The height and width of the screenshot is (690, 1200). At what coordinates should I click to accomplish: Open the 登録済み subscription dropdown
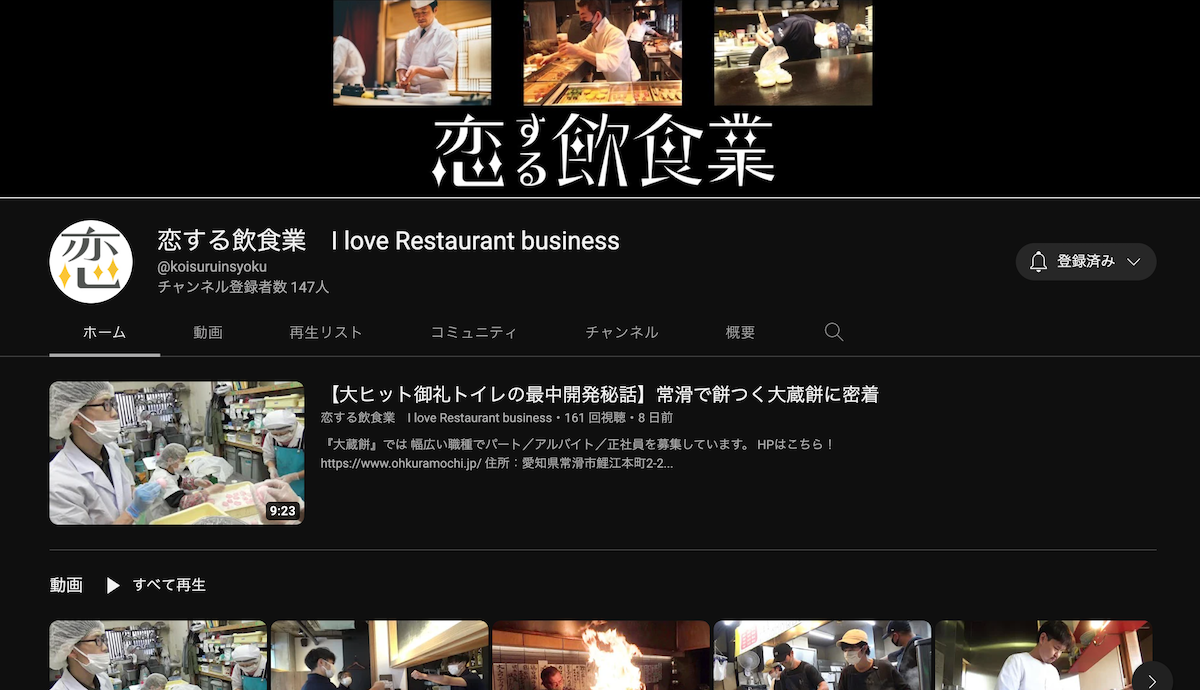[x=1086, y=262]
